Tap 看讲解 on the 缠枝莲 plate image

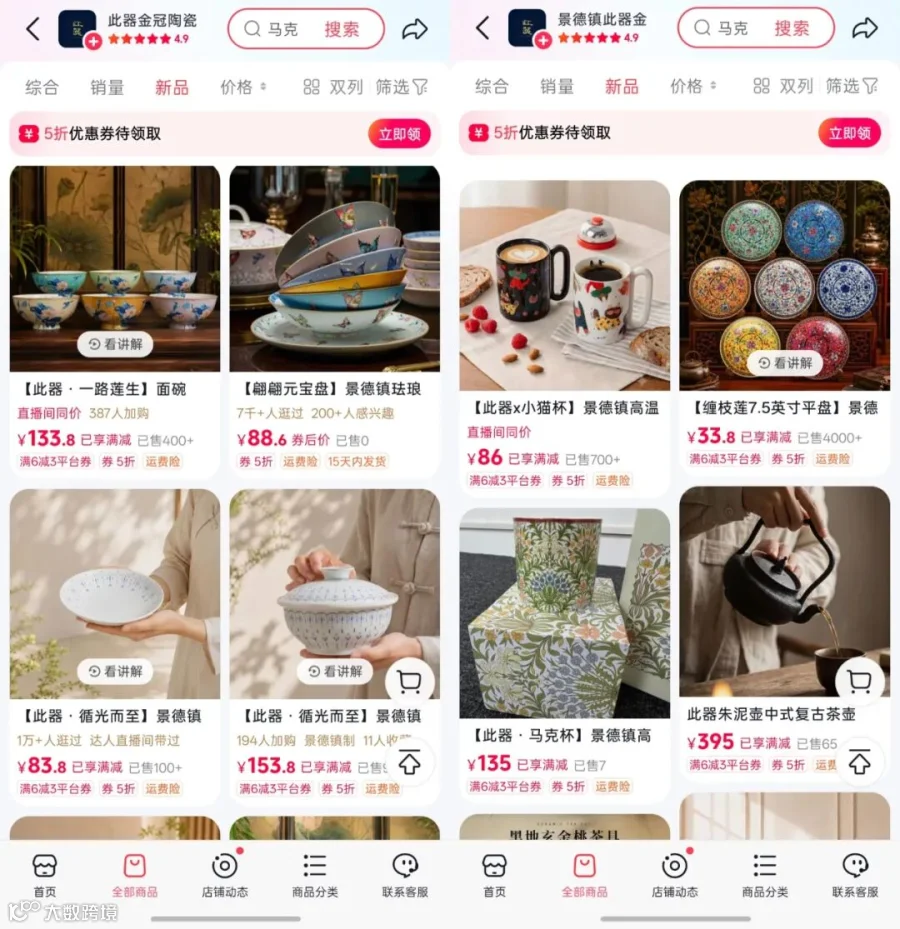click(x=785, y=363)
